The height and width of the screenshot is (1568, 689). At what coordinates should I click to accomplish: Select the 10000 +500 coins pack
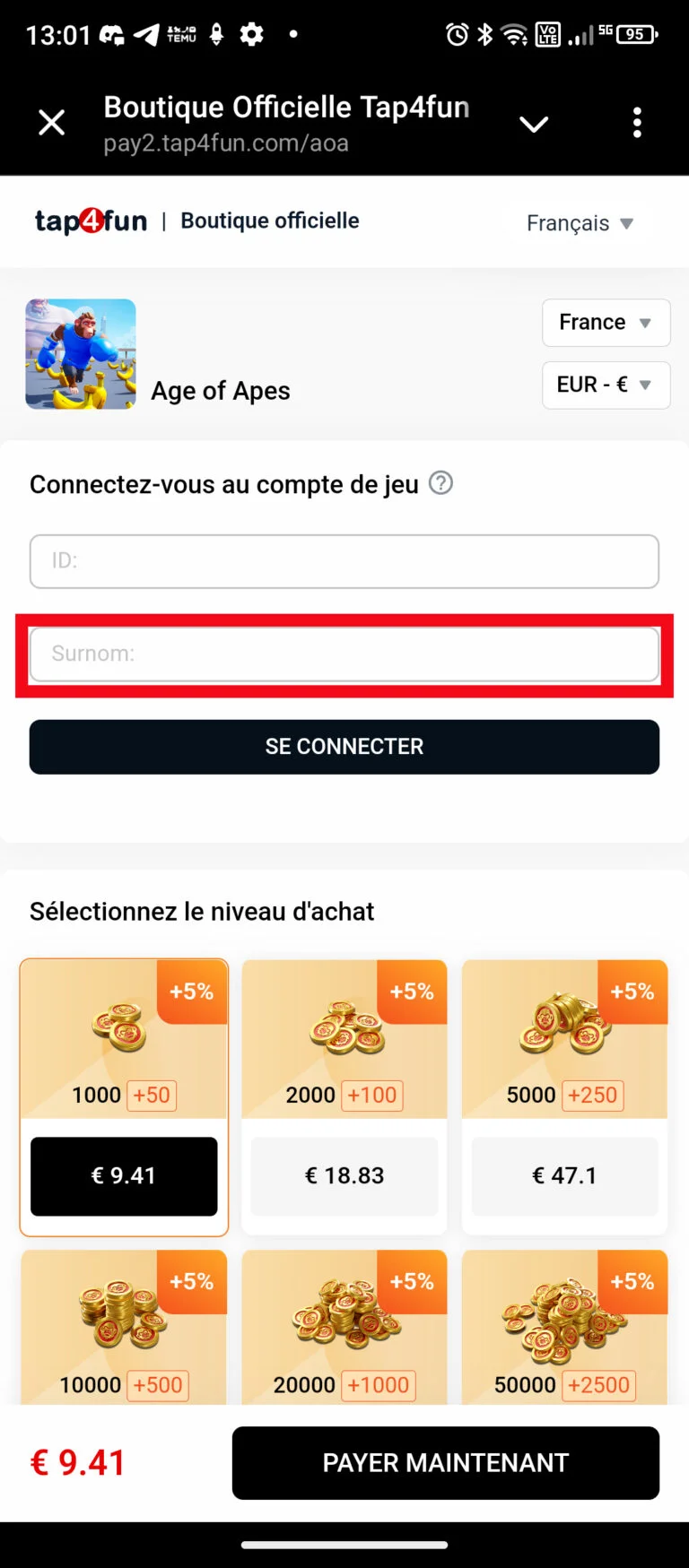(x=124, y=1327)
